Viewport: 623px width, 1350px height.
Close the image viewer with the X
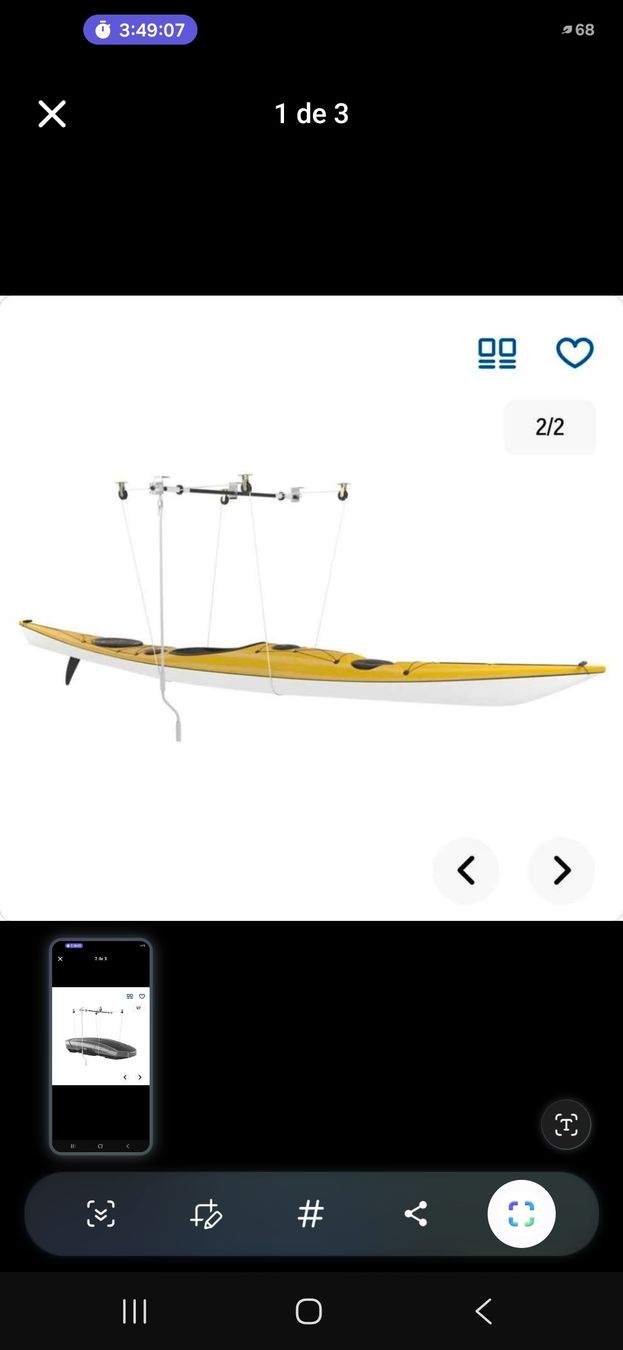pos(52,114)
